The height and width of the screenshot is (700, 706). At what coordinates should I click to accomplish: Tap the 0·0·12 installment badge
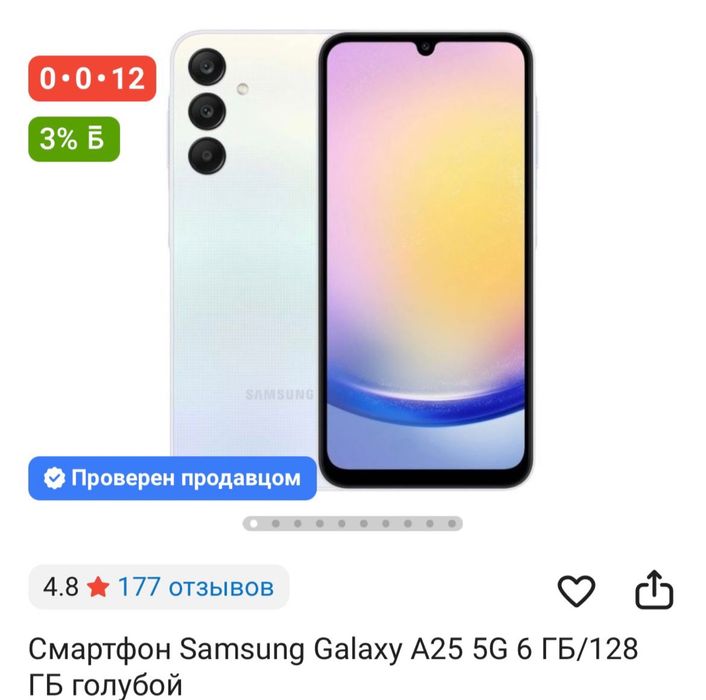pyautogui.click(x=92, y=78)
